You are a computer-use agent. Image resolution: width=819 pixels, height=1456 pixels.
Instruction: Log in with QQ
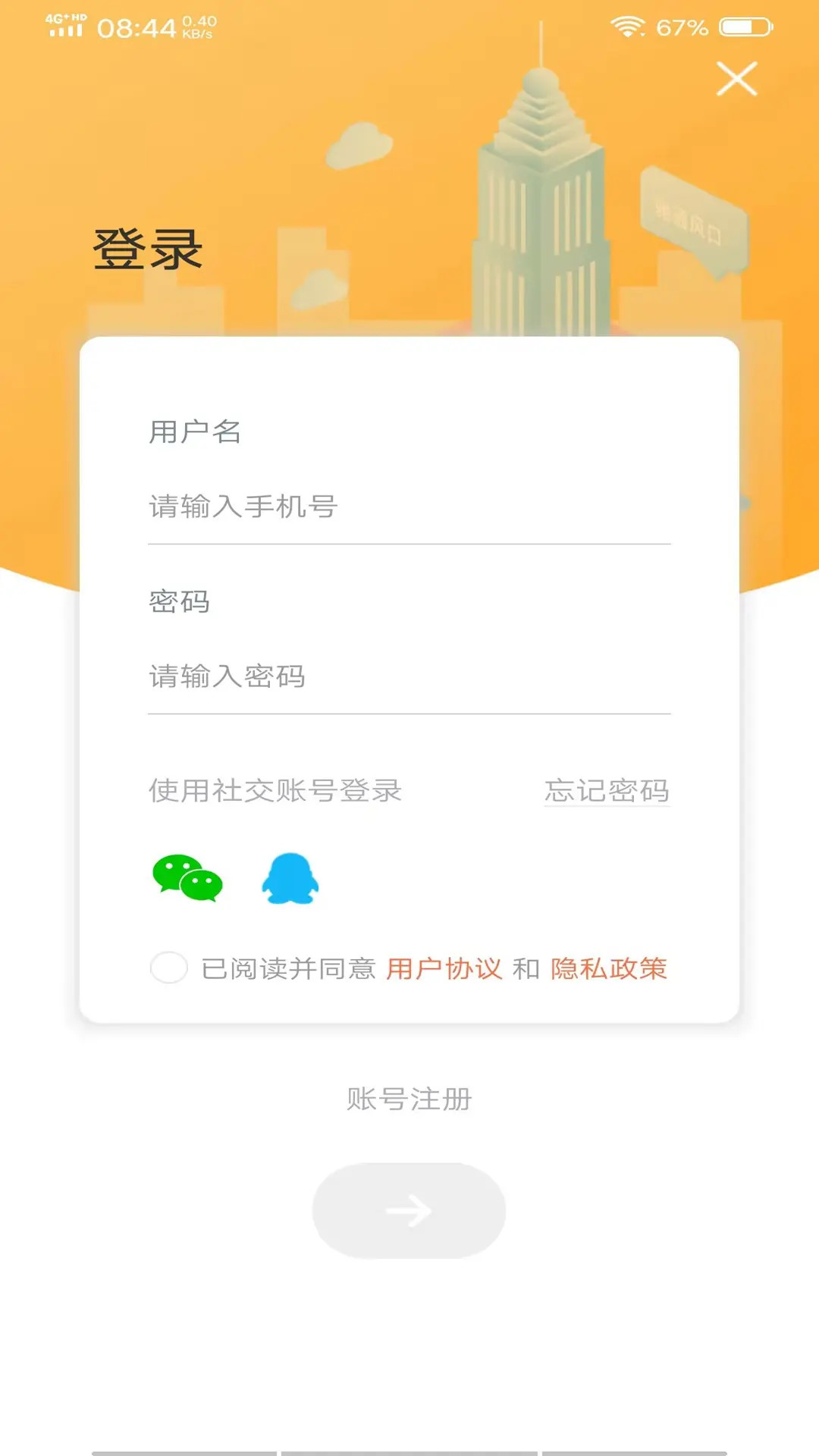pyautogui.click(x=290, y=878)
